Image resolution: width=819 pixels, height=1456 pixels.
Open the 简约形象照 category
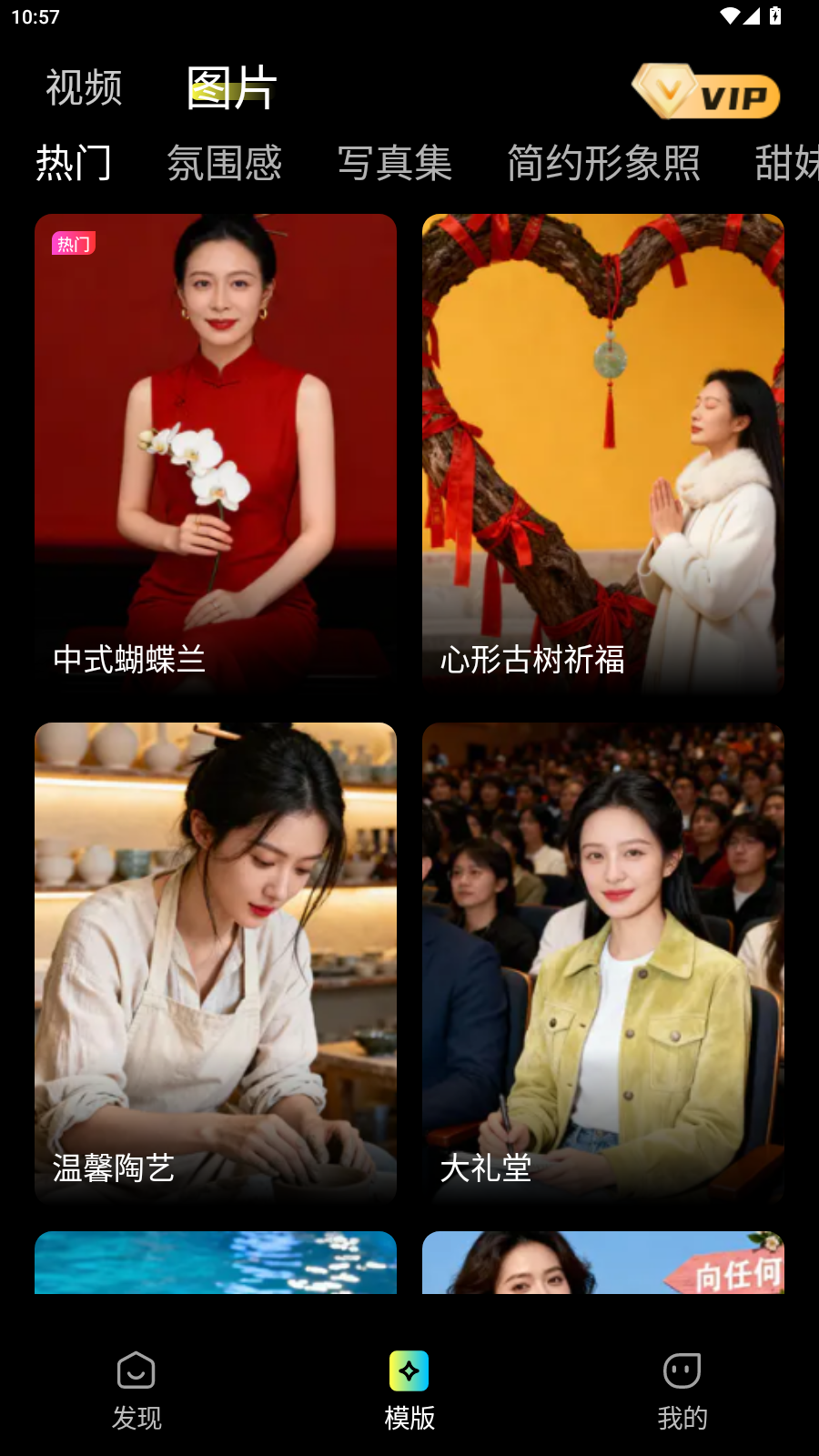click(x=603, y=164)
